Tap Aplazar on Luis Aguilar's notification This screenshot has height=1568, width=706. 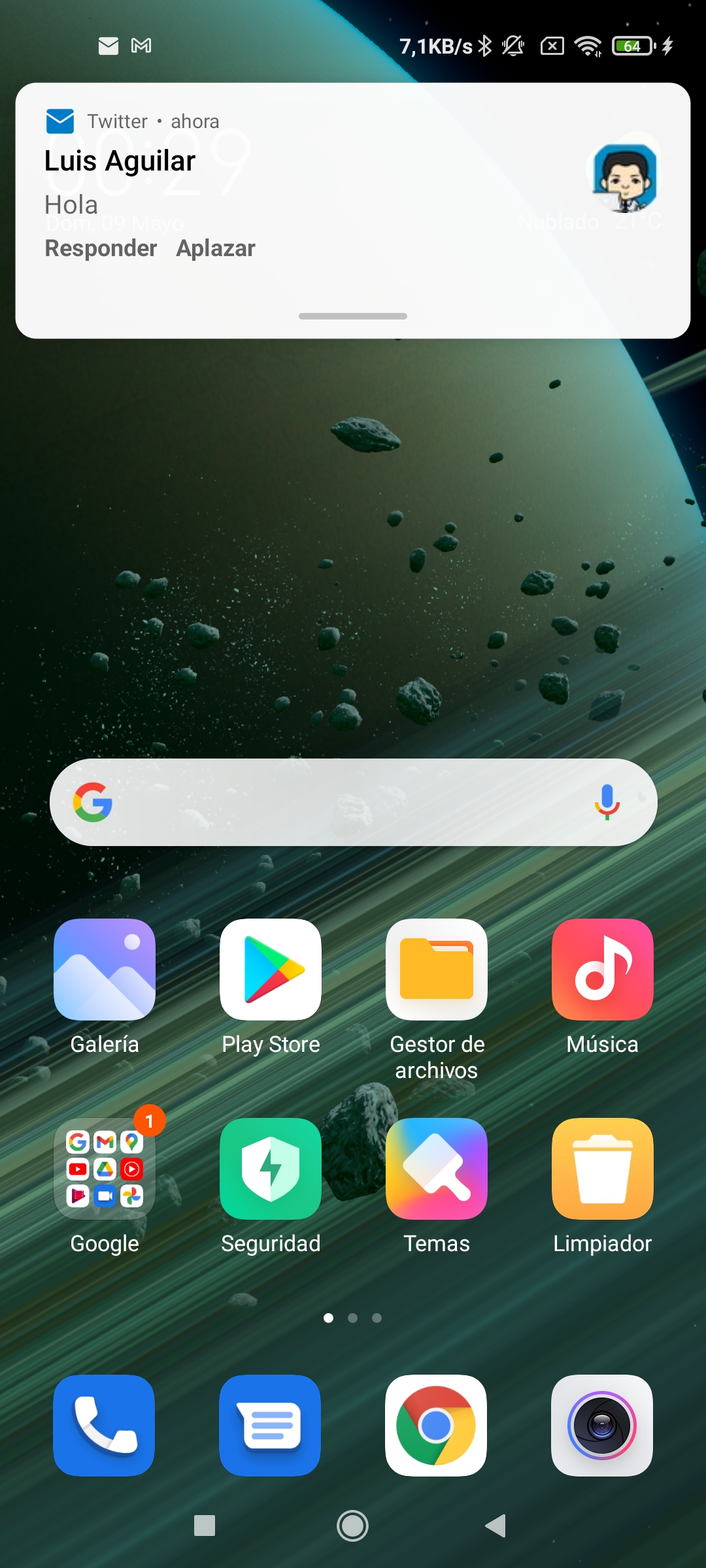point(216,248)
